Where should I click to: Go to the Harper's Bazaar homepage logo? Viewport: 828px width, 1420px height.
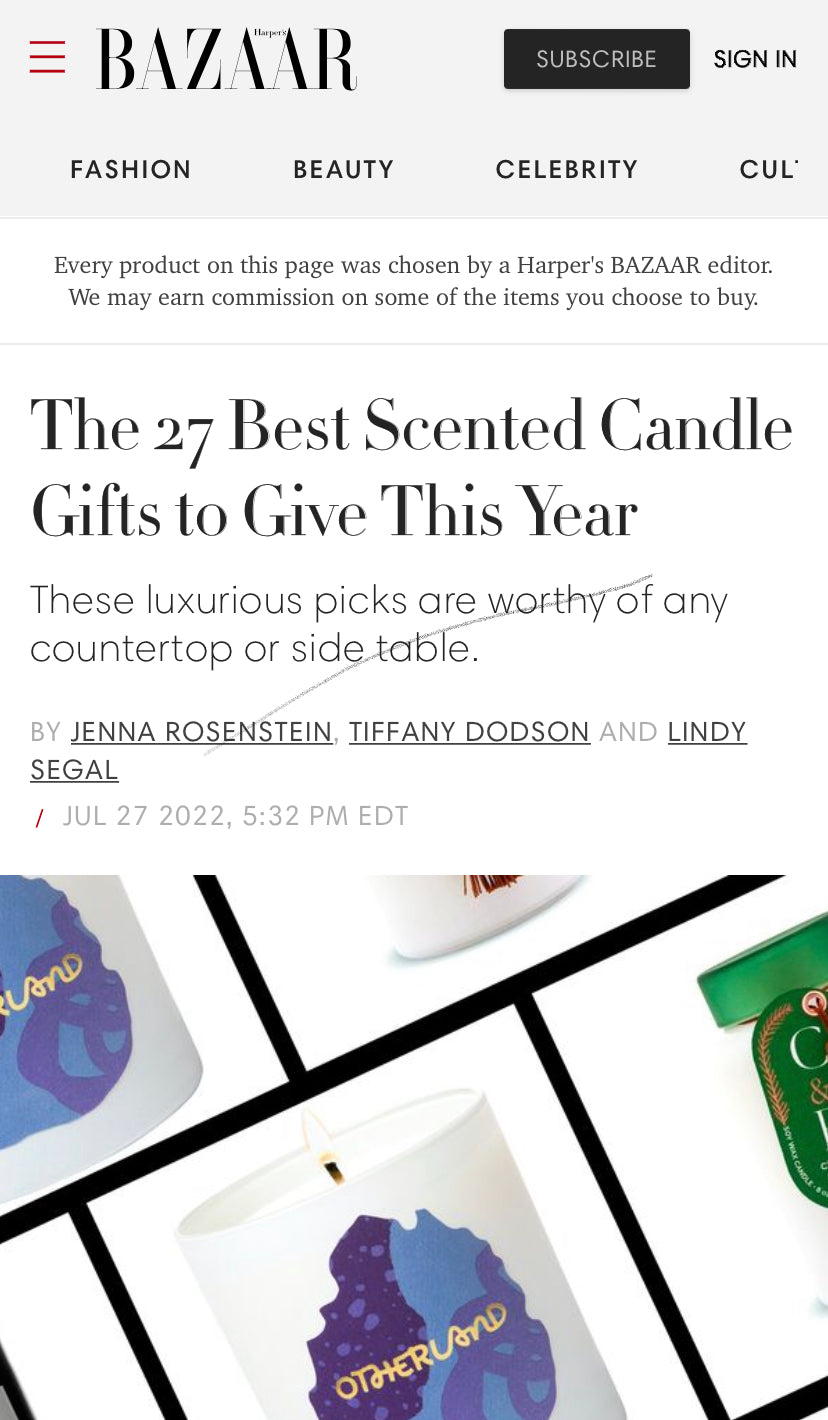(226, 59)
